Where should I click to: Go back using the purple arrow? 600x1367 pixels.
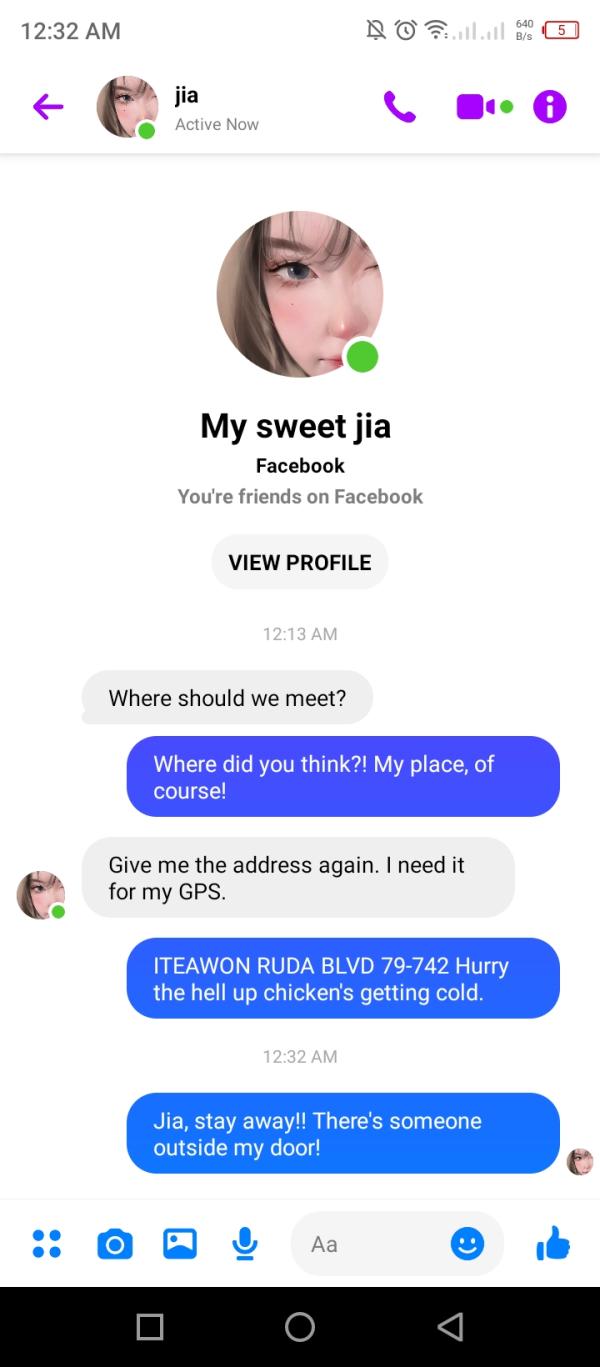[x=48, y=107]
